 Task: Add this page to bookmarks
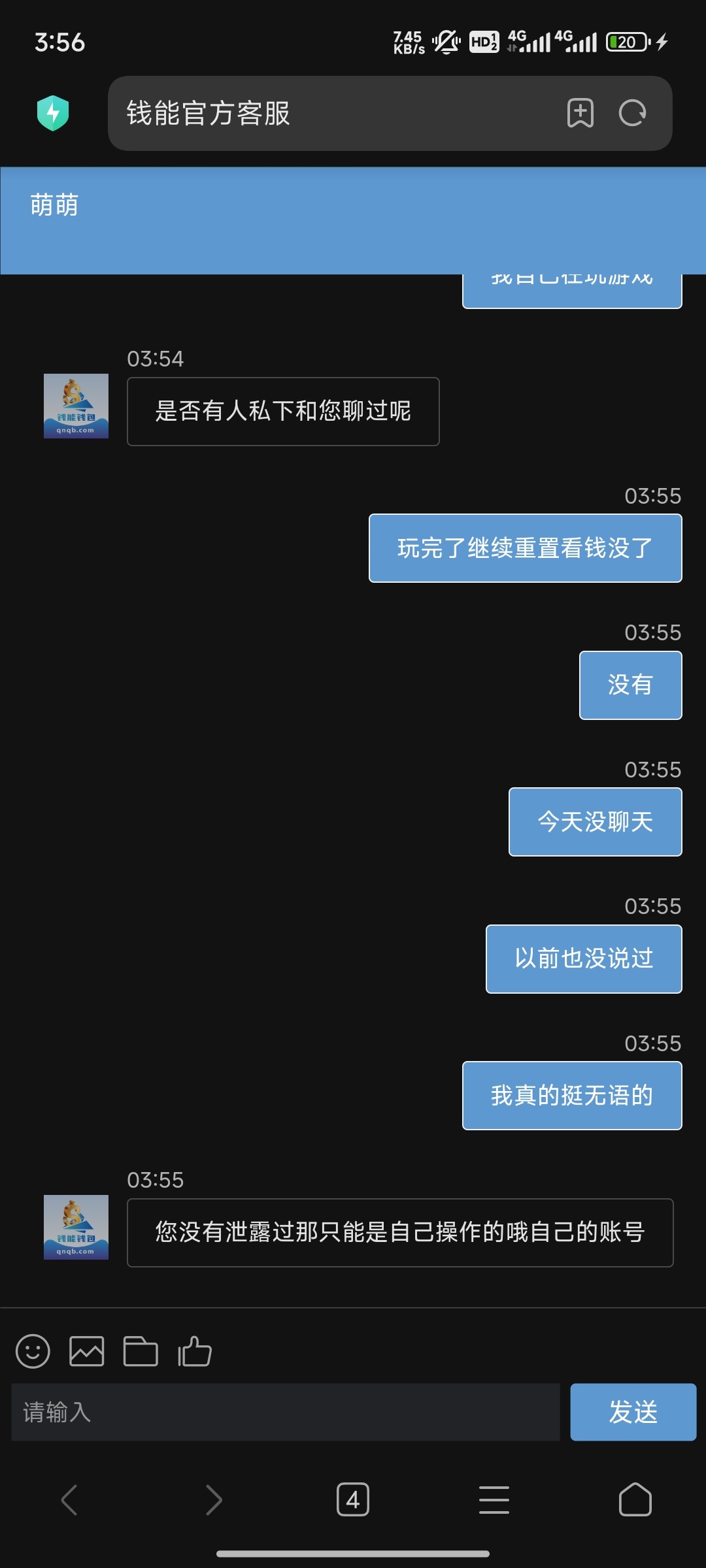(x=580, y=113)
